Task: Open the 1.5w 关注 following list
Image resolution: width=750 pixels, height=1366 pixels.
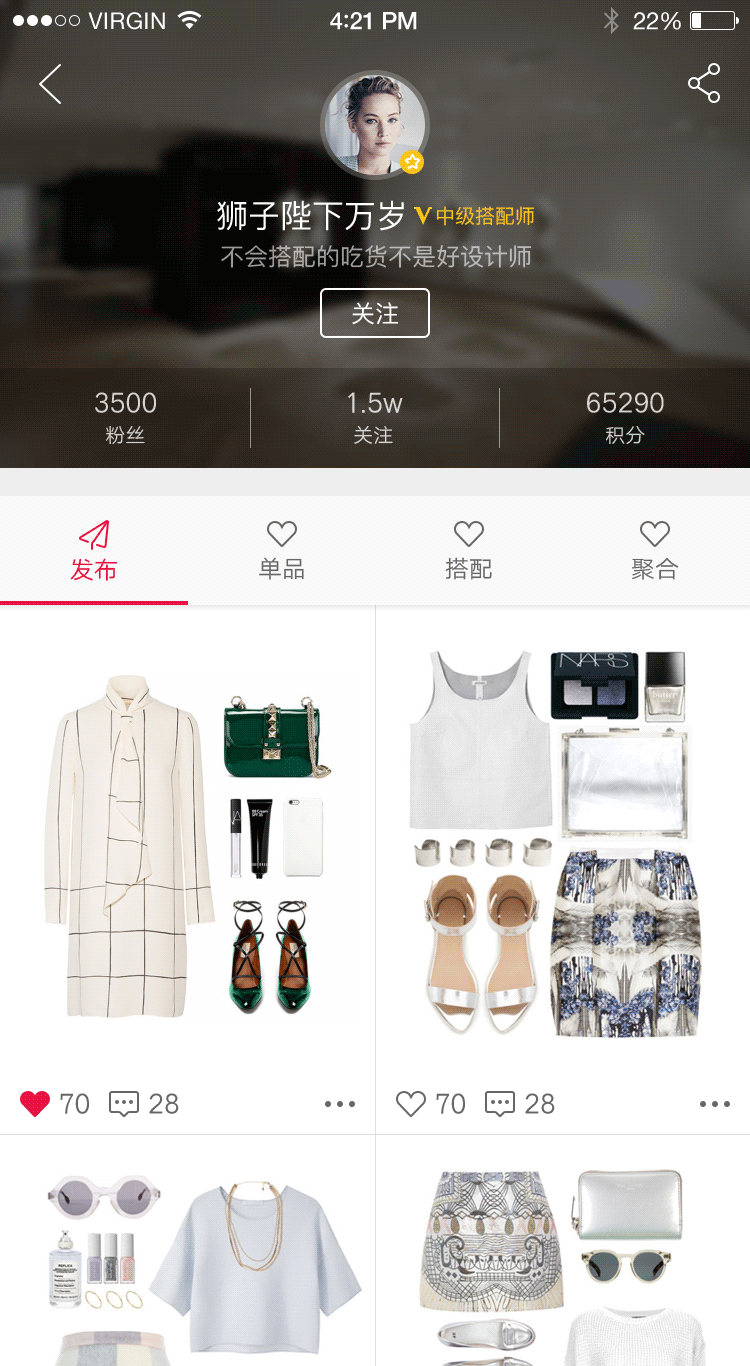Action: point(374,417)
